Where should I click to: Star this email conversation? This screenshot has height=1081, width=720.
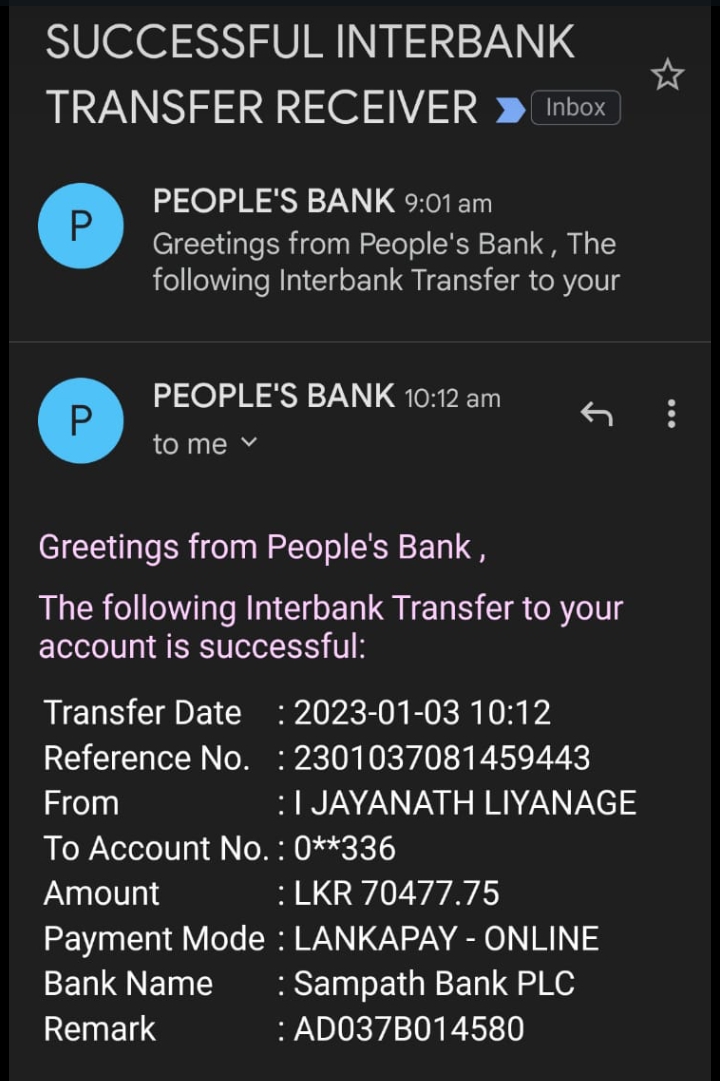(x=667, y=75)
